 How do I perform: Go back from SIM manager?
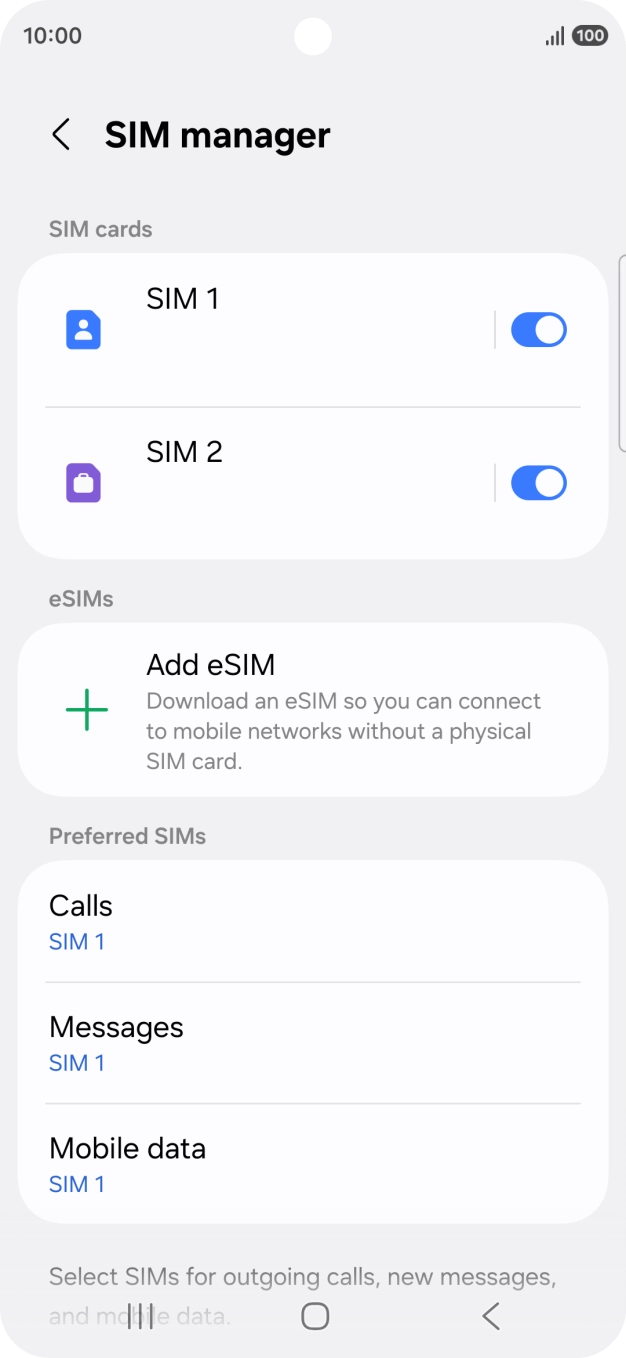[61, 135]
